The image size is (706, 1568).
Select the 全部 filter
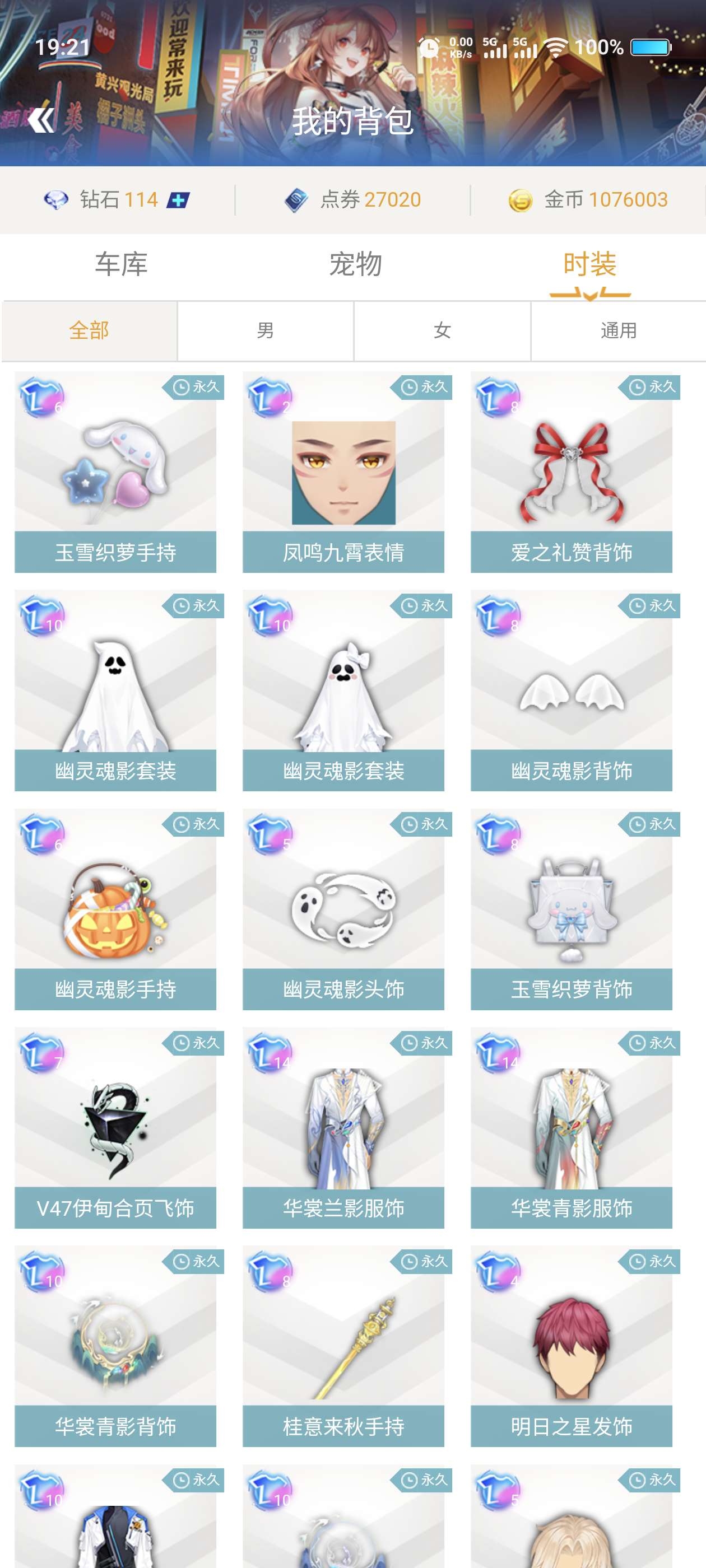click(89, 330)
